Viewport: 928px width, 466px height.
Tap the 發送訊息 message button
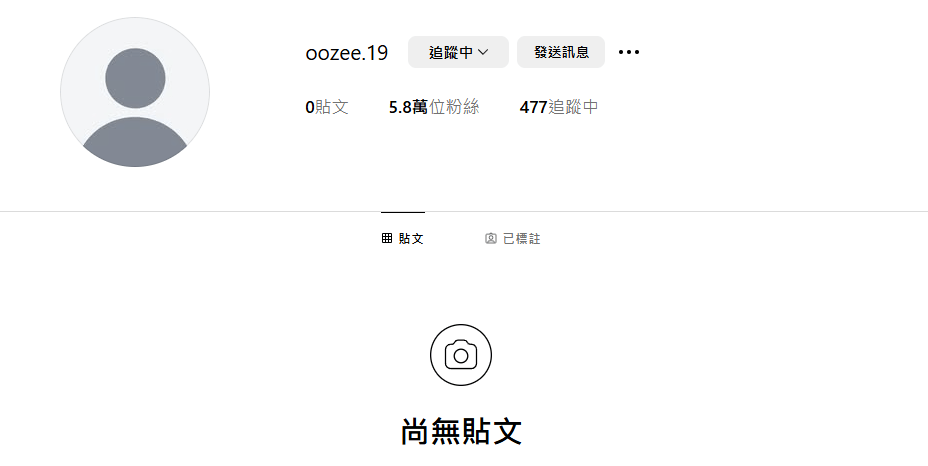[560, 52]
